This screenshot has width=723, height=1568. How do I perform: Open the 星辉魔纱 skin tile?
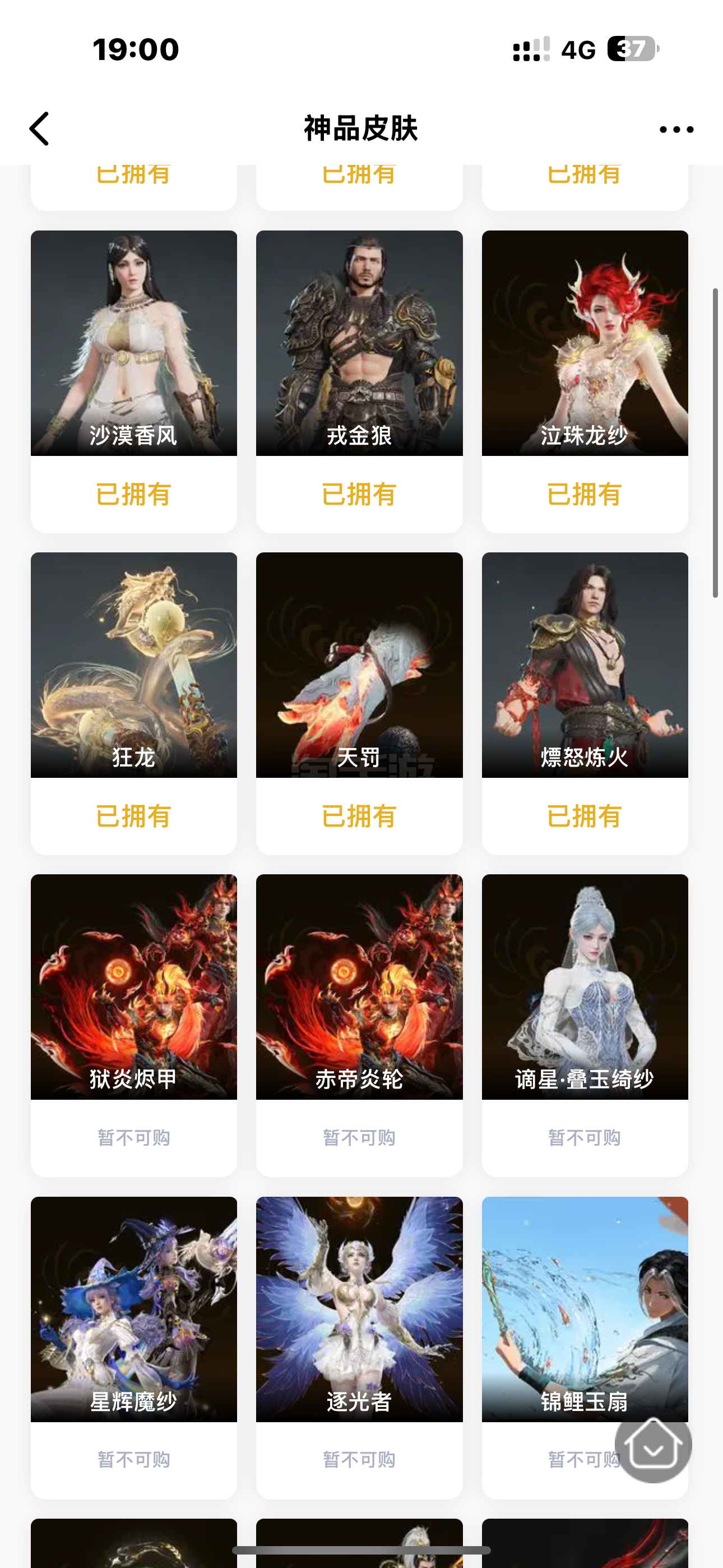point(134,1347)
